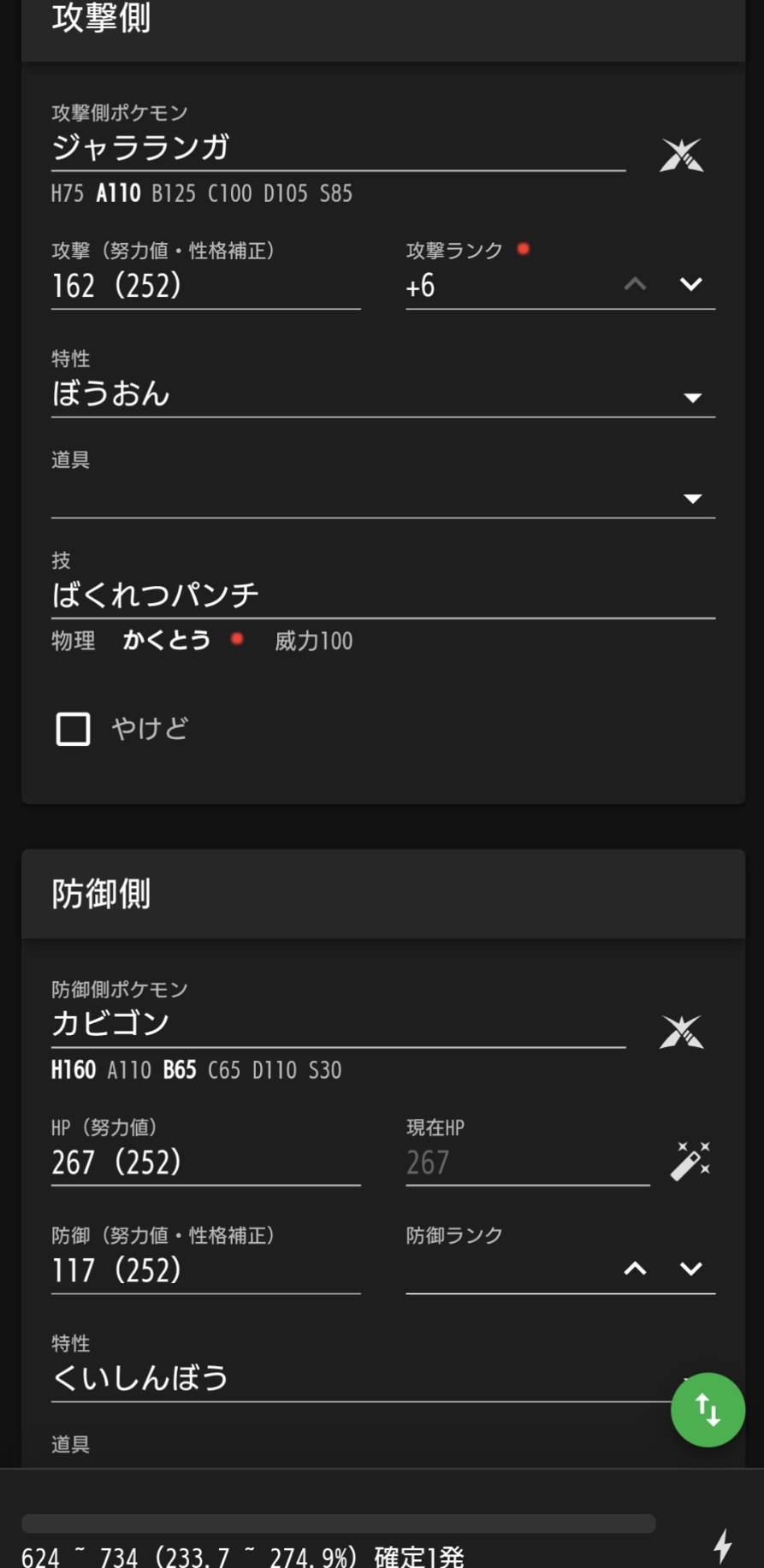Edit the defending Pokémon name カビゴン
Screen dimensions: 764x1568
click(338, 1024)
